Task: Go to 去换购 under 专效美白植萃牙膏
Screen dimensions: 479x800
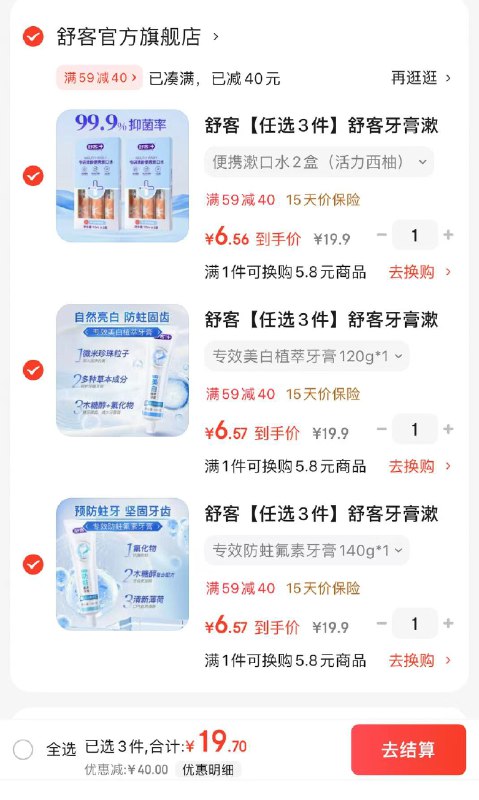Action: 419,466
